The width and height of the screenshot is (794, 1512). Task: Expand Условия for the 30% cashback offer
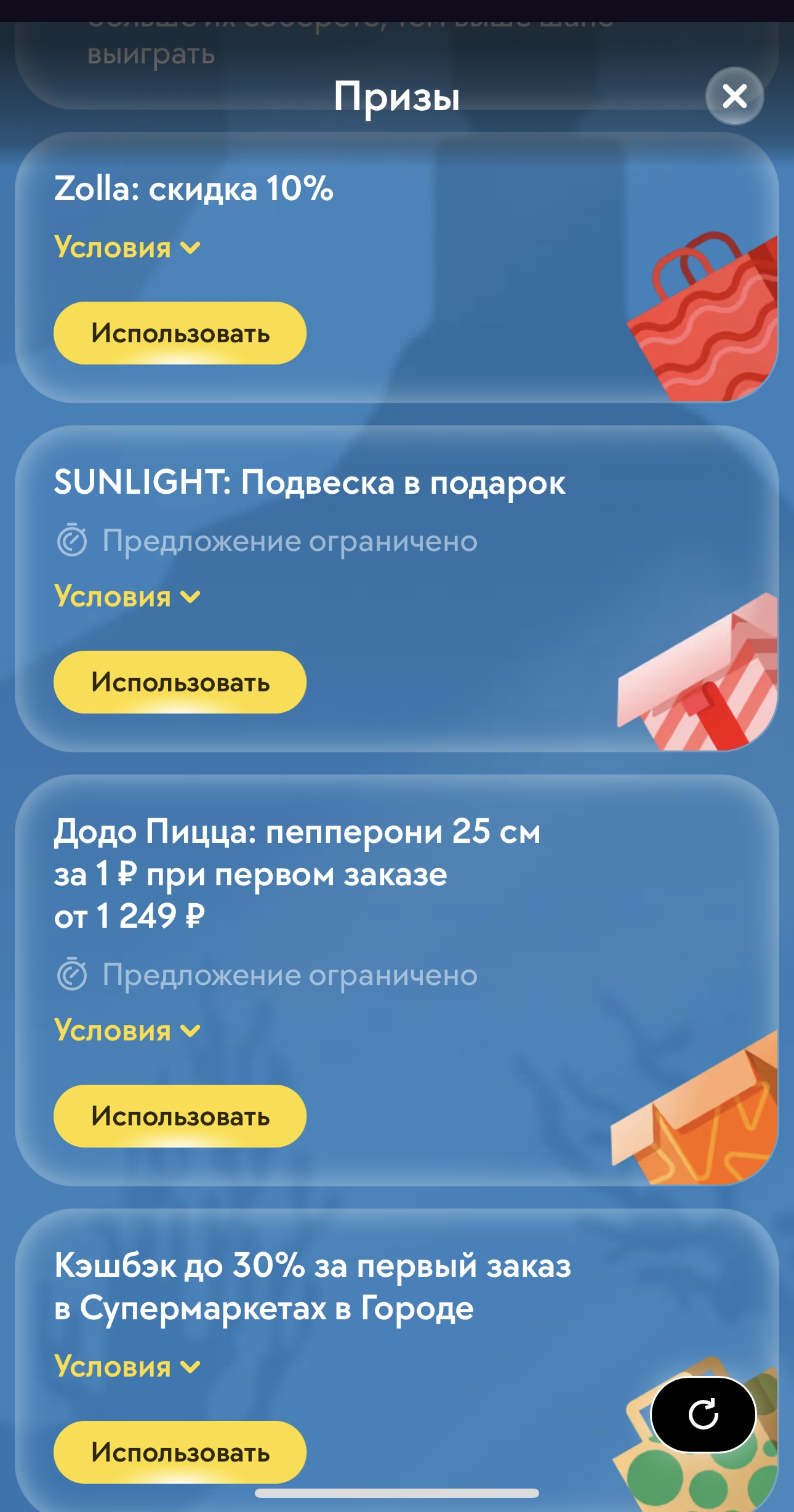coord(127,1367)
